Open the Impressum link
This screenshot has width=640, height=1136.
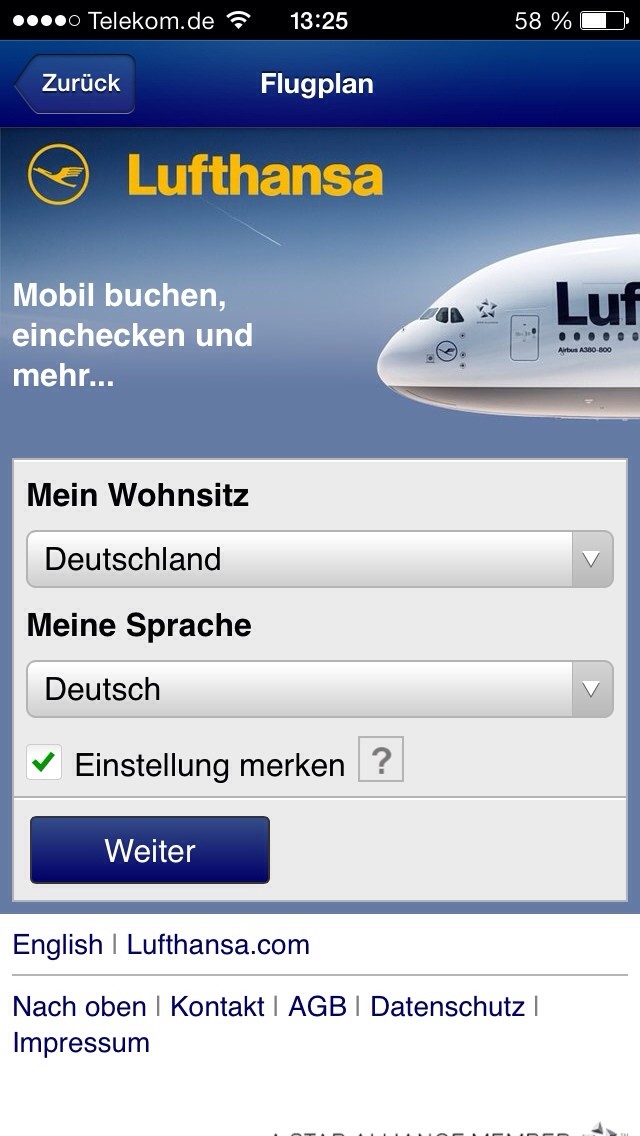81,1043
